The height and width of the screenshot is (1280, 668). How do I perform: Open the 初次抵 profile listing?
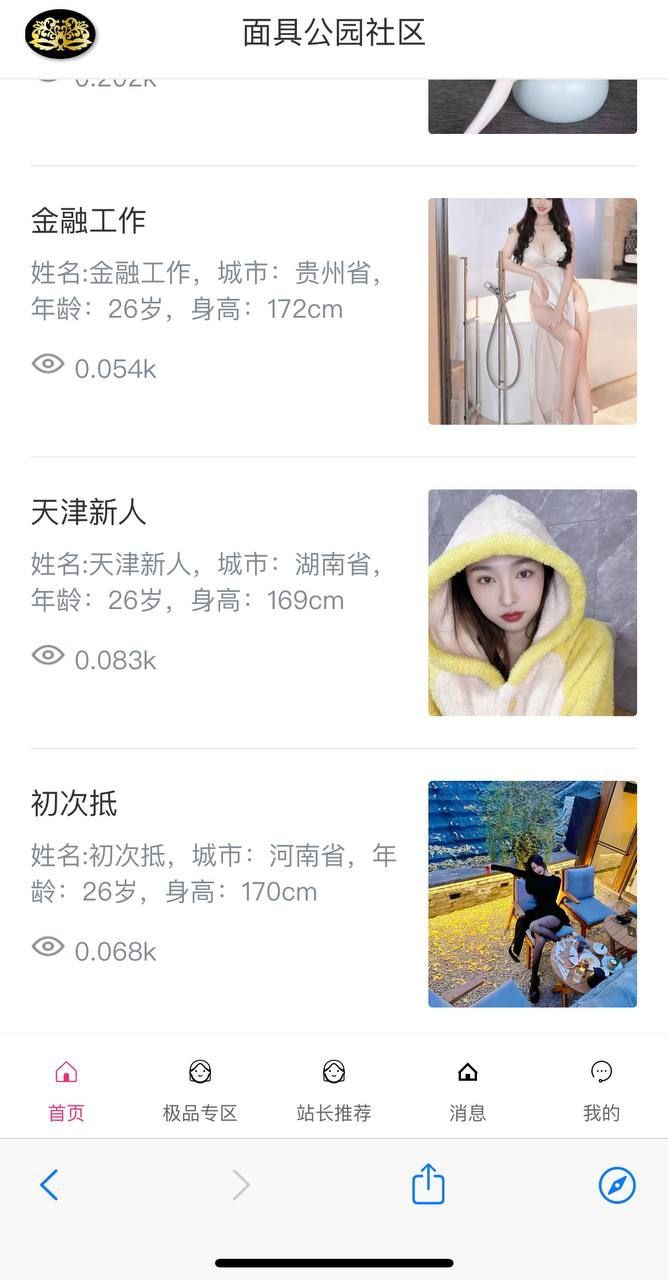pyautogui.click(x=75, y=804)
